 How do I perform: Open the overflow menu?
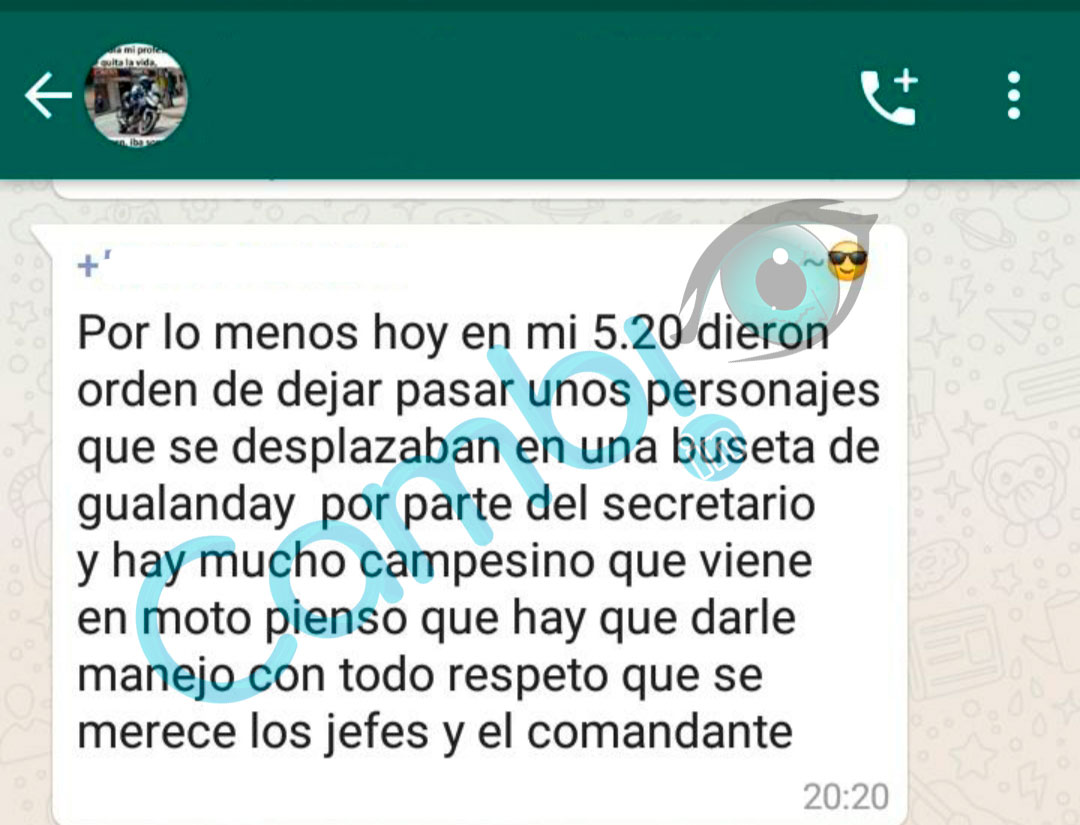pos(1013,97)
